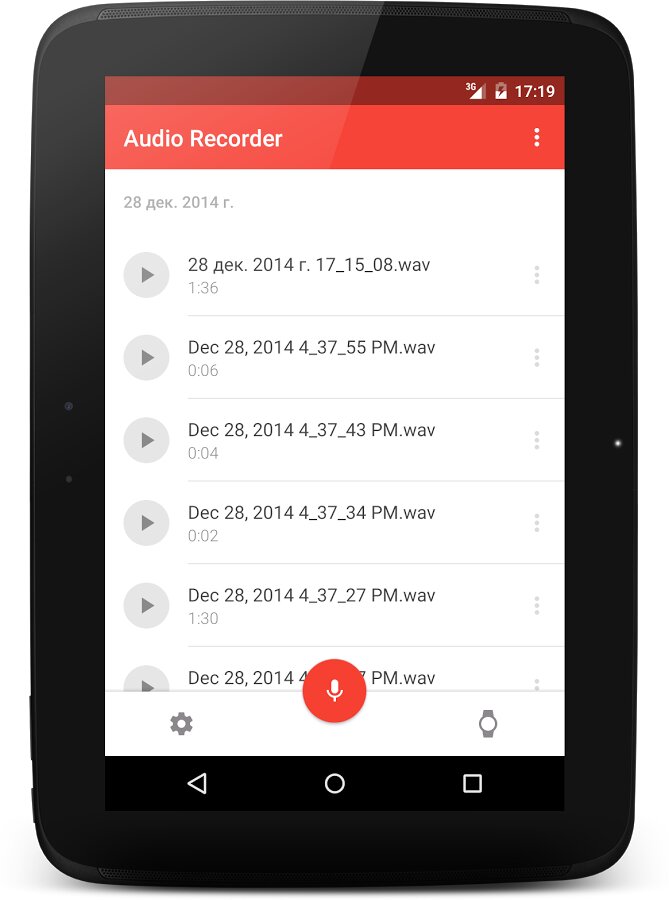Go to the home screen
This screenshot has height=900, width=669.
(x=335, y=783)
